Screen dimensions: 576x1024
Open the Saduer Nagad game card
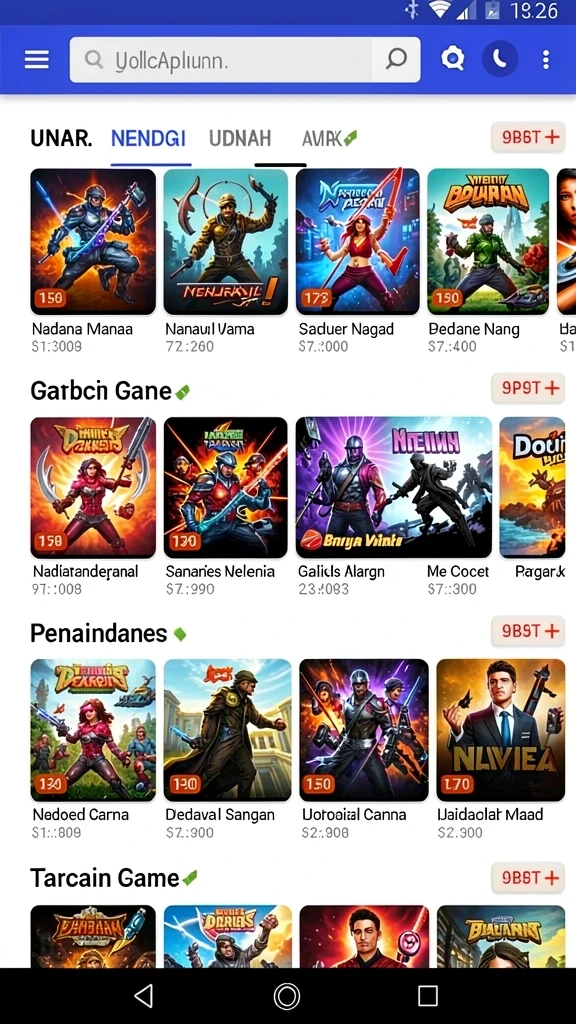[x=357, y=261]
